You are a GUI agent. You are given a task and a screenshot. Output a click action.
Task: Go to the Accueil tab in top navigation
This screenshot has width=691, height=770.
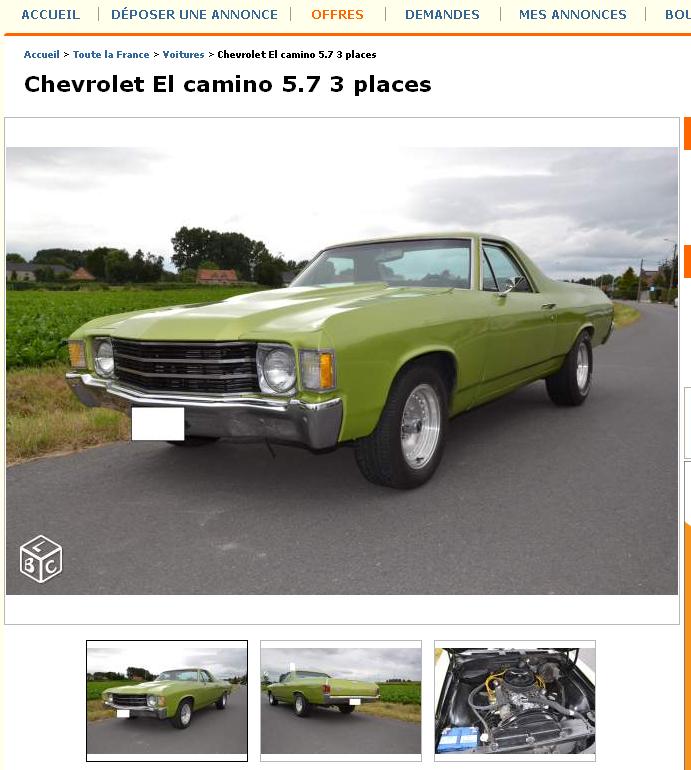50,15
